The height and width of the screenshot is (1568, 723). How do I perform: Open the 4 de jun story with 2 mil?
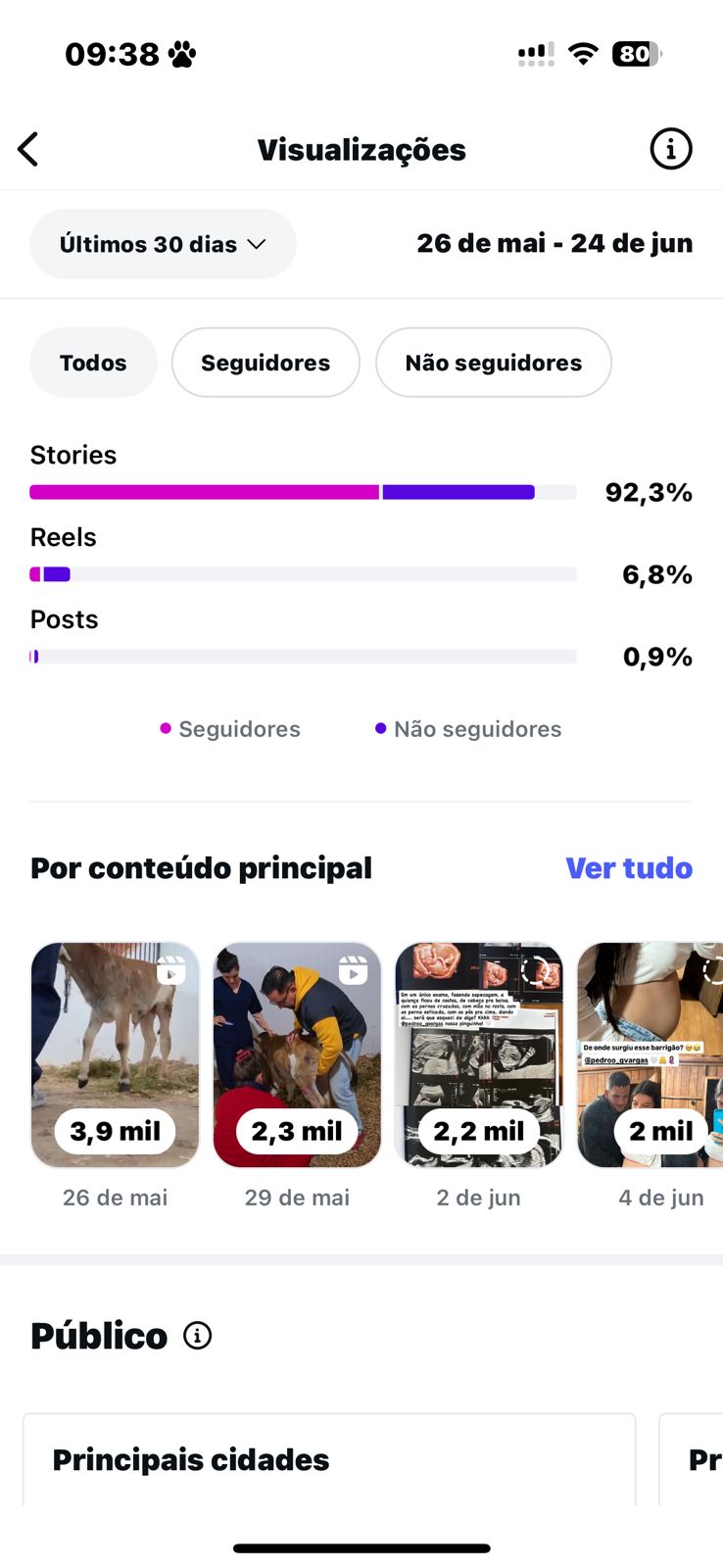pos(651,1055)
